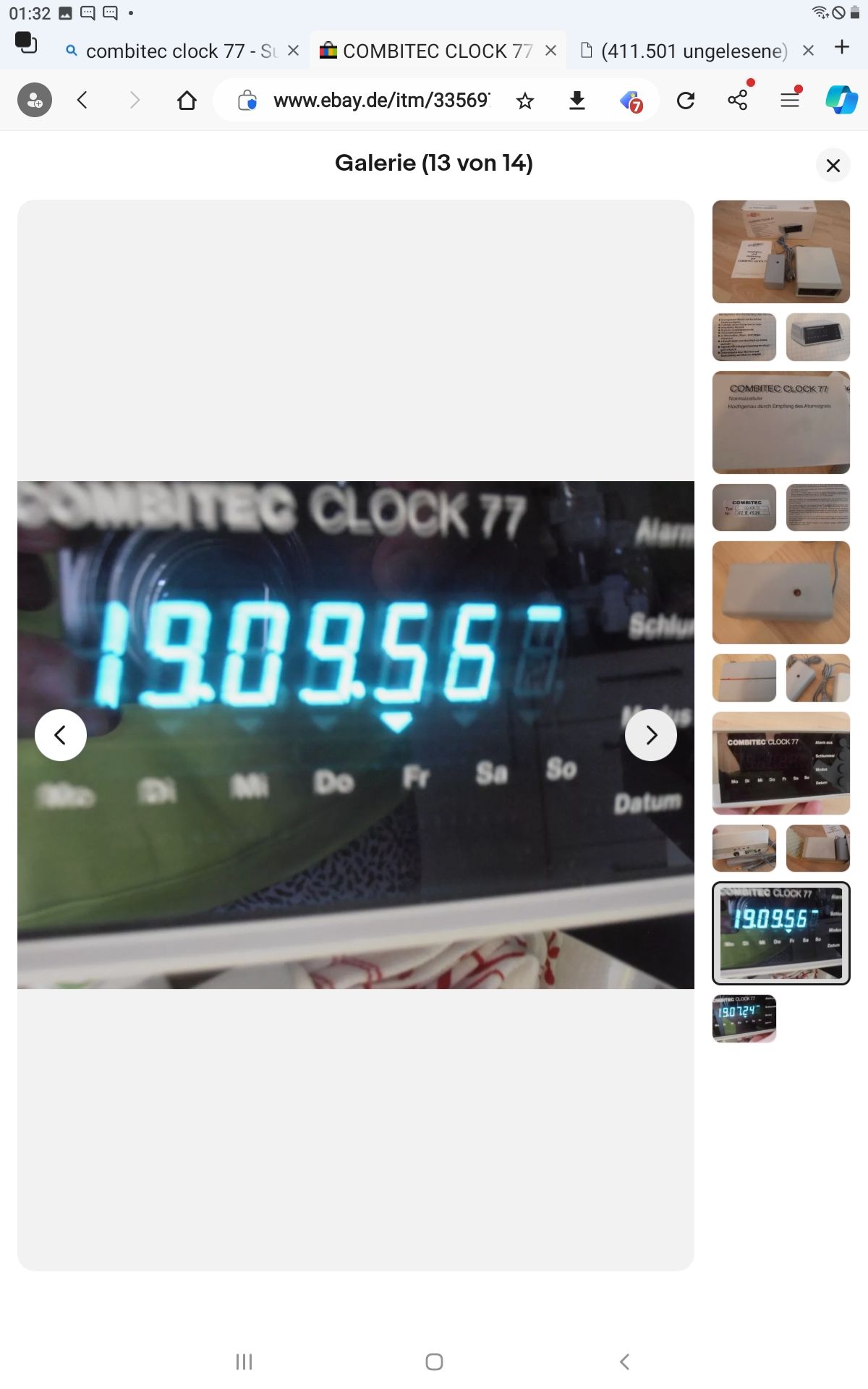The height and width of the screenshot is (1389, 868).
Task: Switch to the combitec clock 77 search tab
Action: 174,51
